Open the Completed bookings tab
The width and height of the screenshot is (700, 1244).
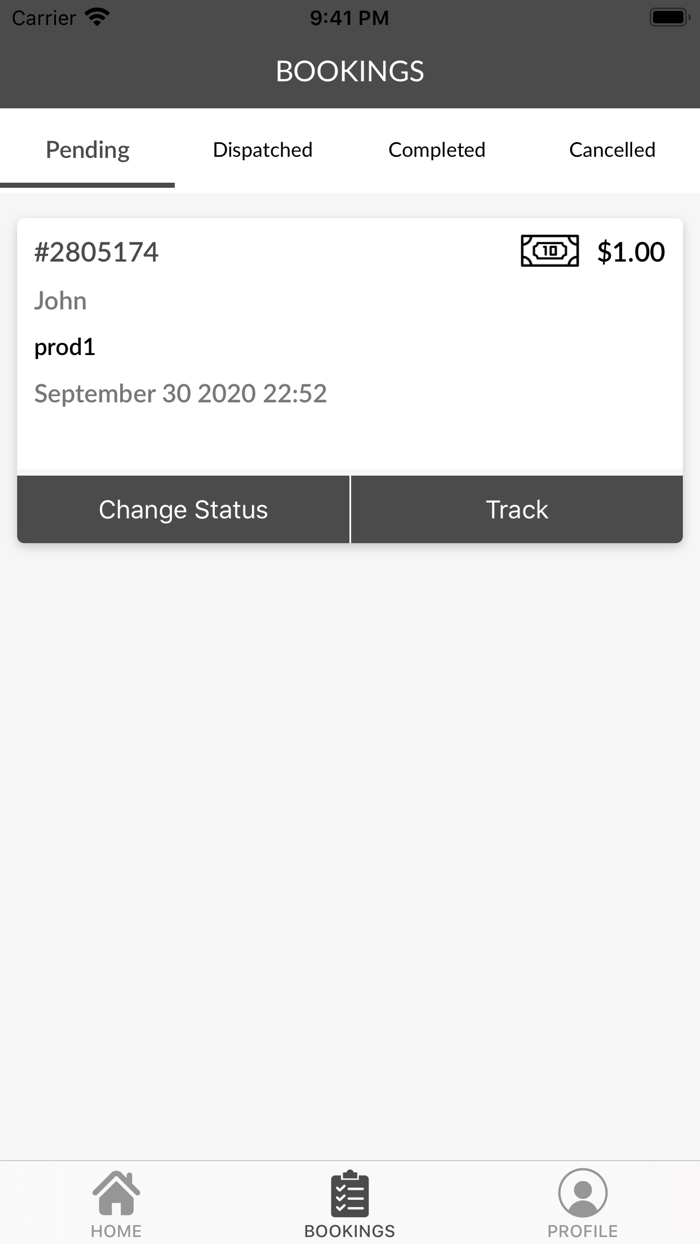click(x=437, y=150)
